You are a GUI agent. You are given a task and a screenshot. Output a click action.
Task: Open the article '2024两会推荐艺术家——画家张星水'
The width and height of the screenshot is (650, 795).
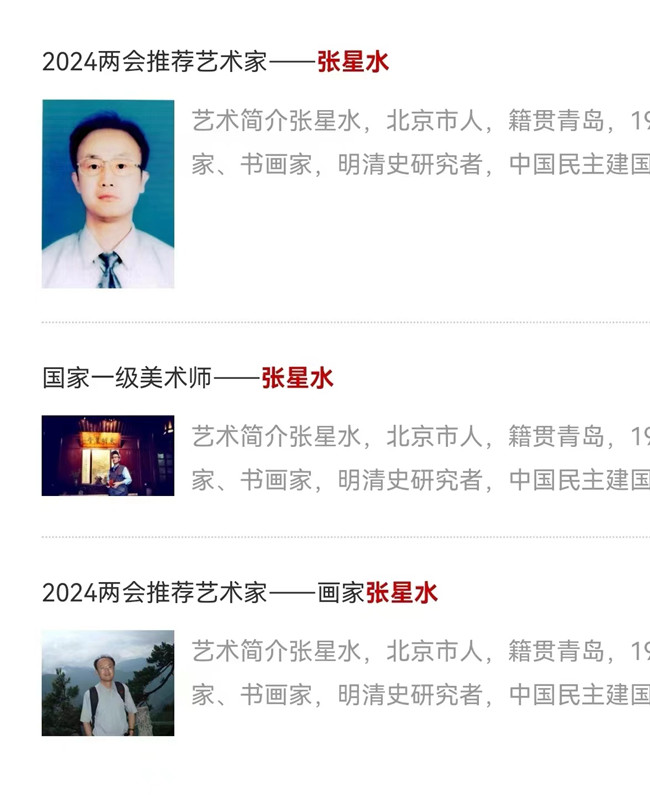[239, 593]
